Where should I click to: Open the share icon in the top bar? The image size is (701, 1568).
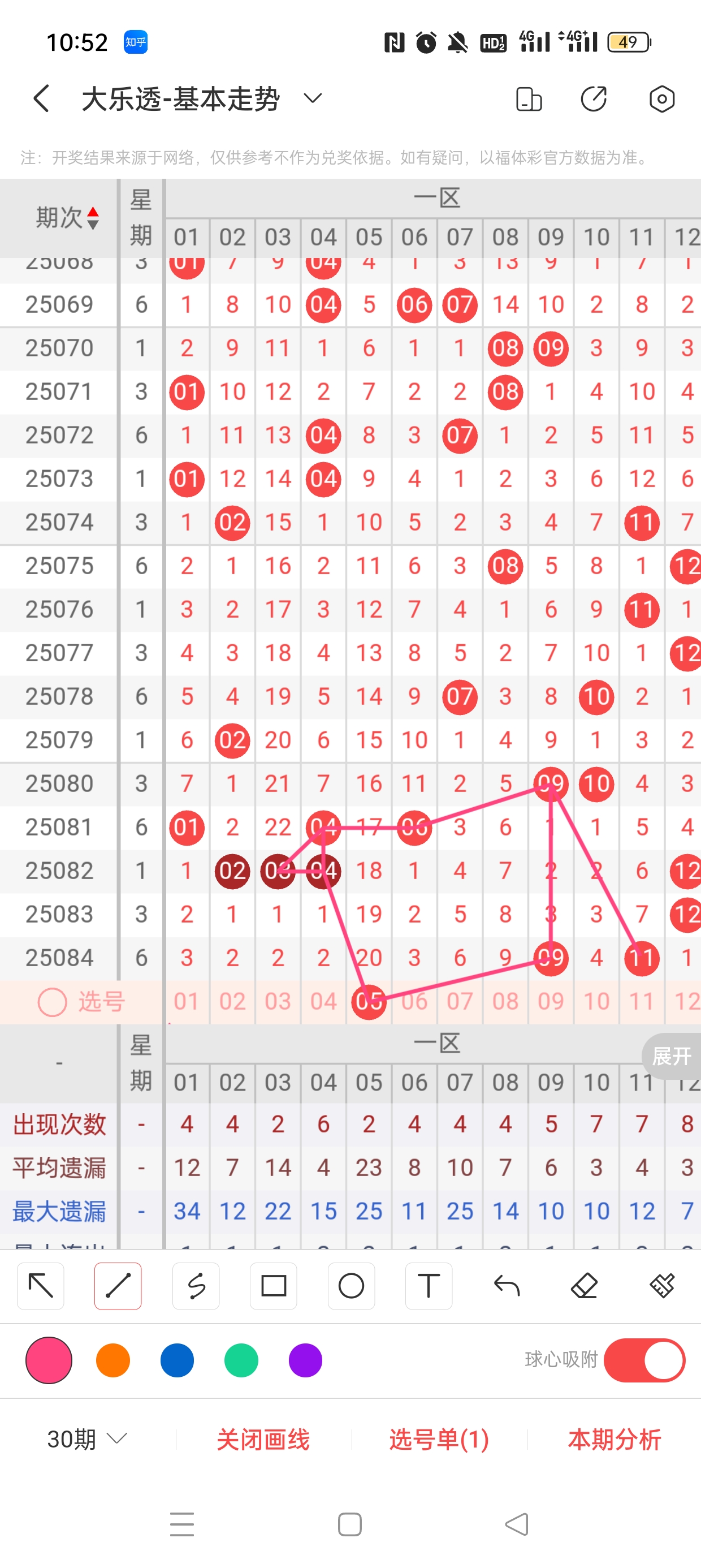593,98
